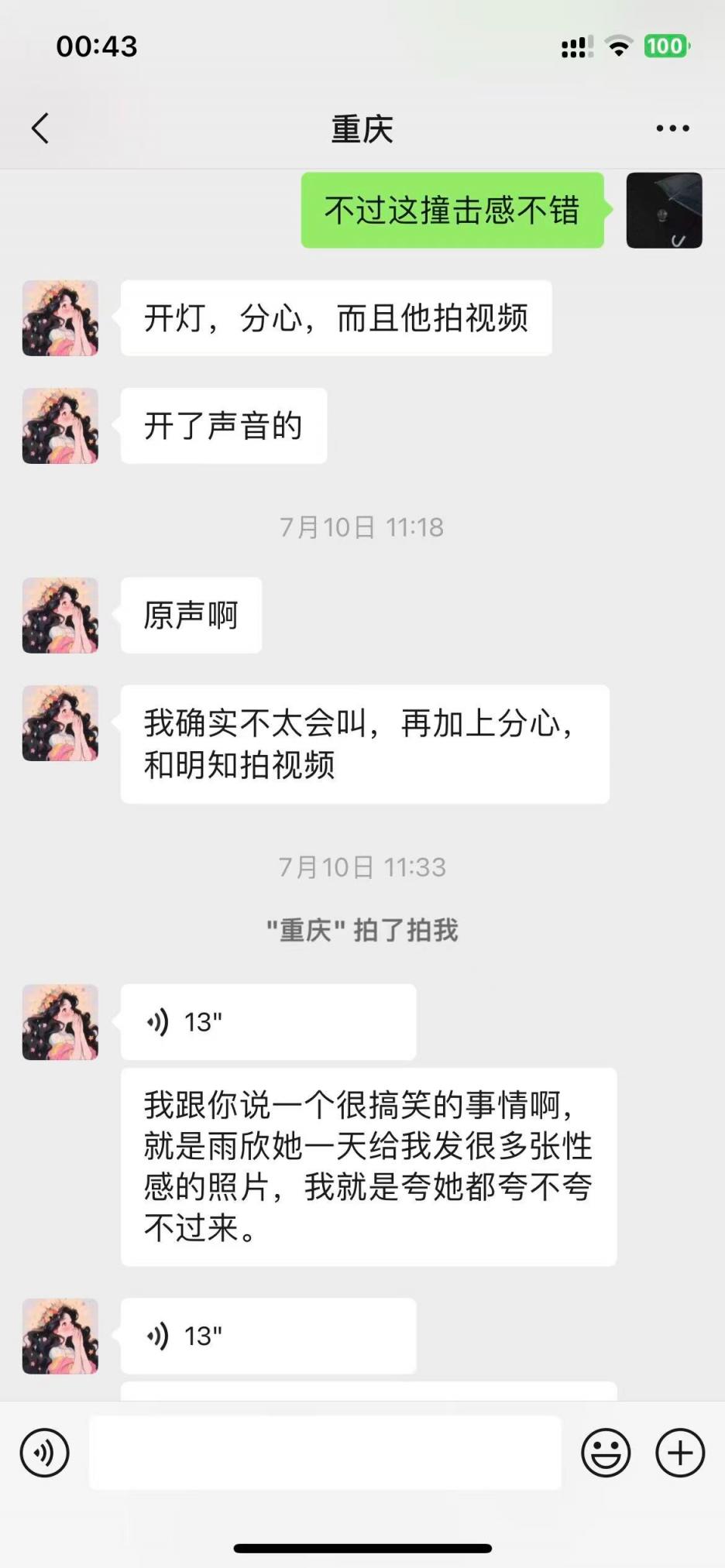725x1568 pixels.
Task: Play the voice message transcribed about 雨欣
Action: pos(268,1022)
